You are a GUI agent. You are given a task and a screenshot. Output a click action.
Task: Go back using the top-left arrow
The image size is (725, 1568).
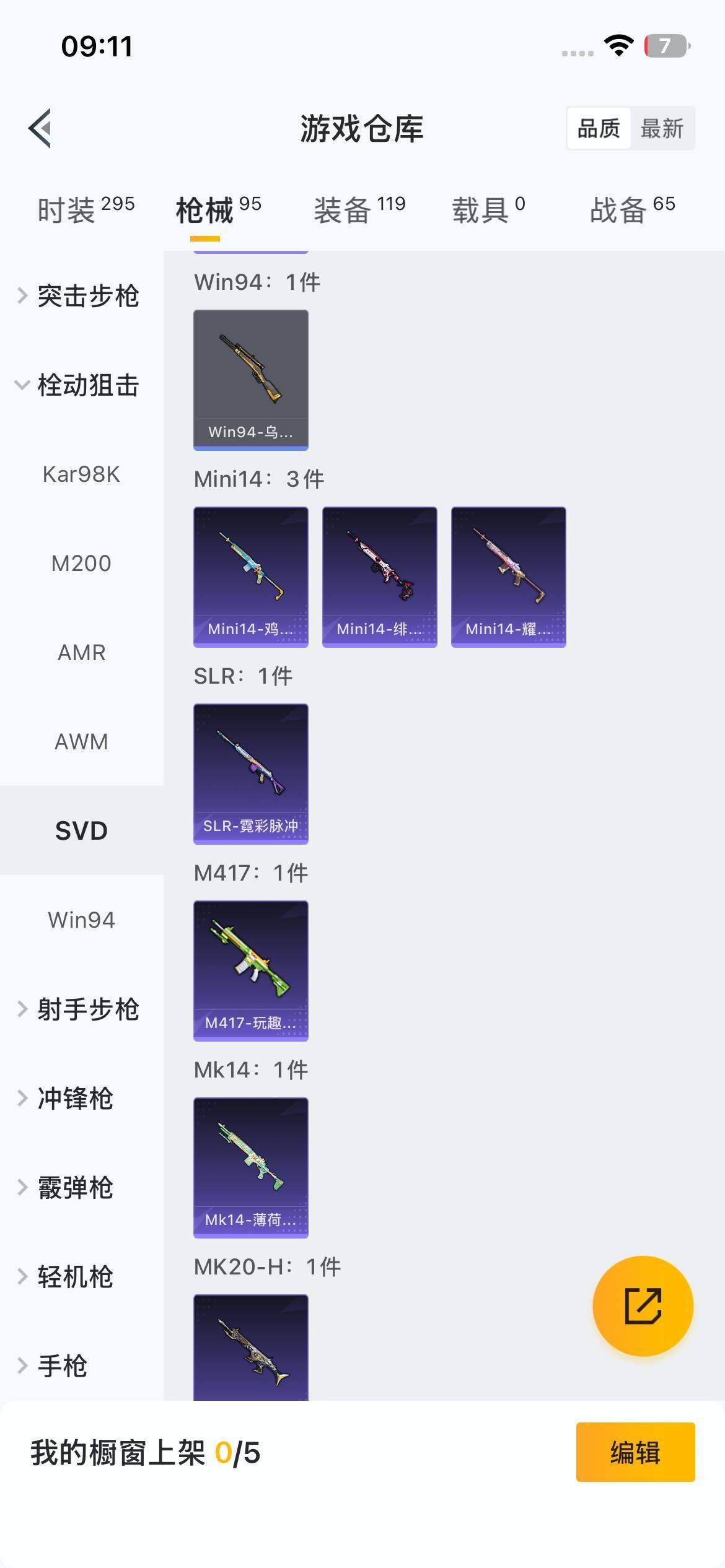pyautogui.click(x=40, y=129)
